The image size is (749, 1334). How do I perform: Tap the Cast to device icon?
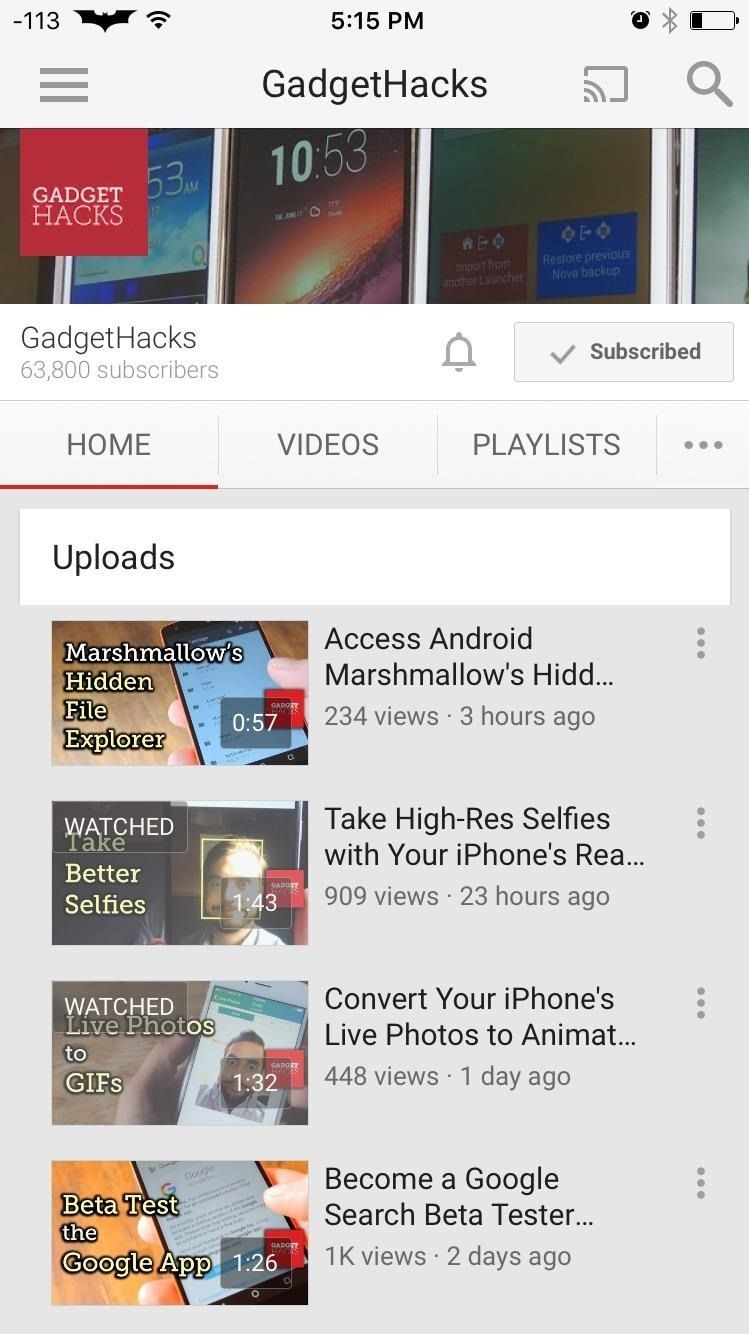605,85
